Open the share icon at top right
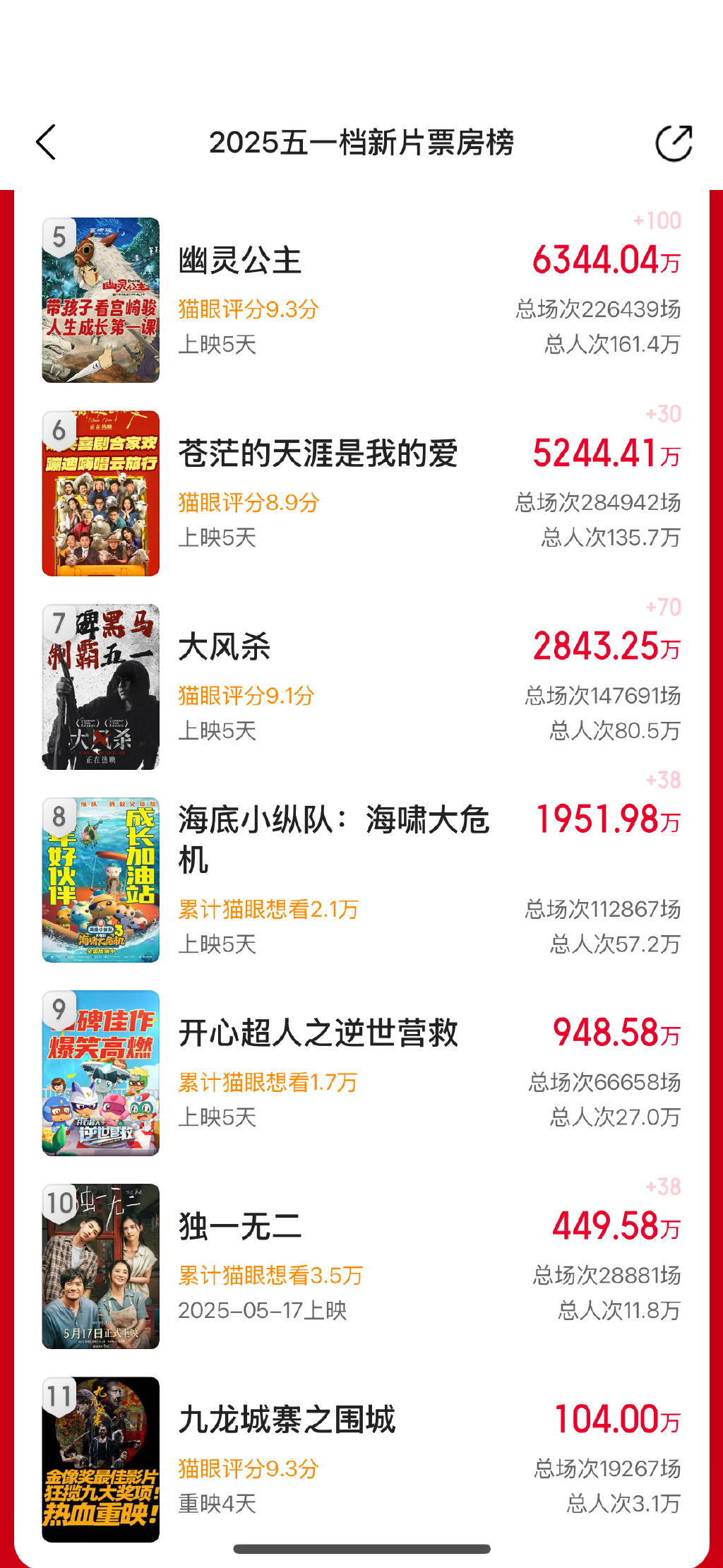 click(675, 141)
